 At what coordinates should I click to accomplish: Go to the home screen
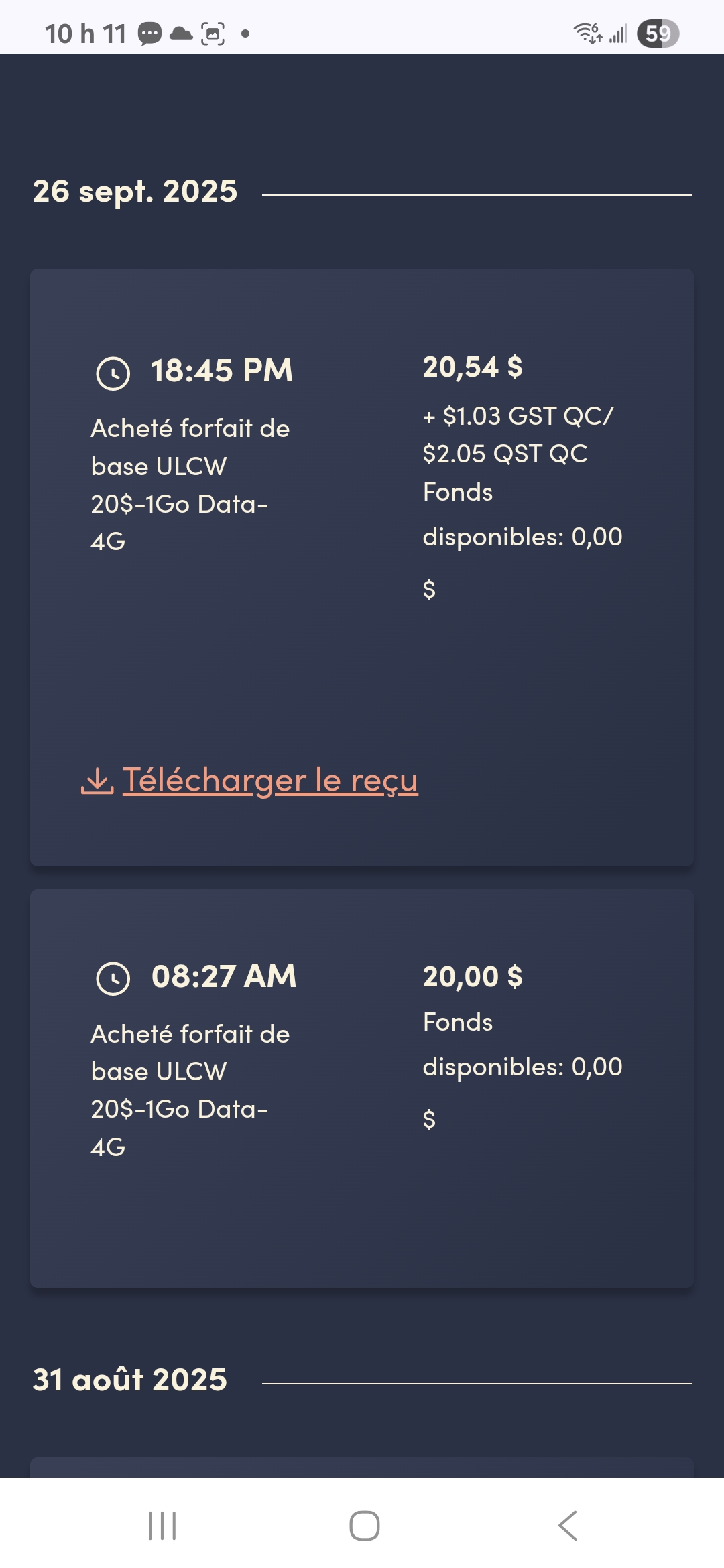(364, 1526)
